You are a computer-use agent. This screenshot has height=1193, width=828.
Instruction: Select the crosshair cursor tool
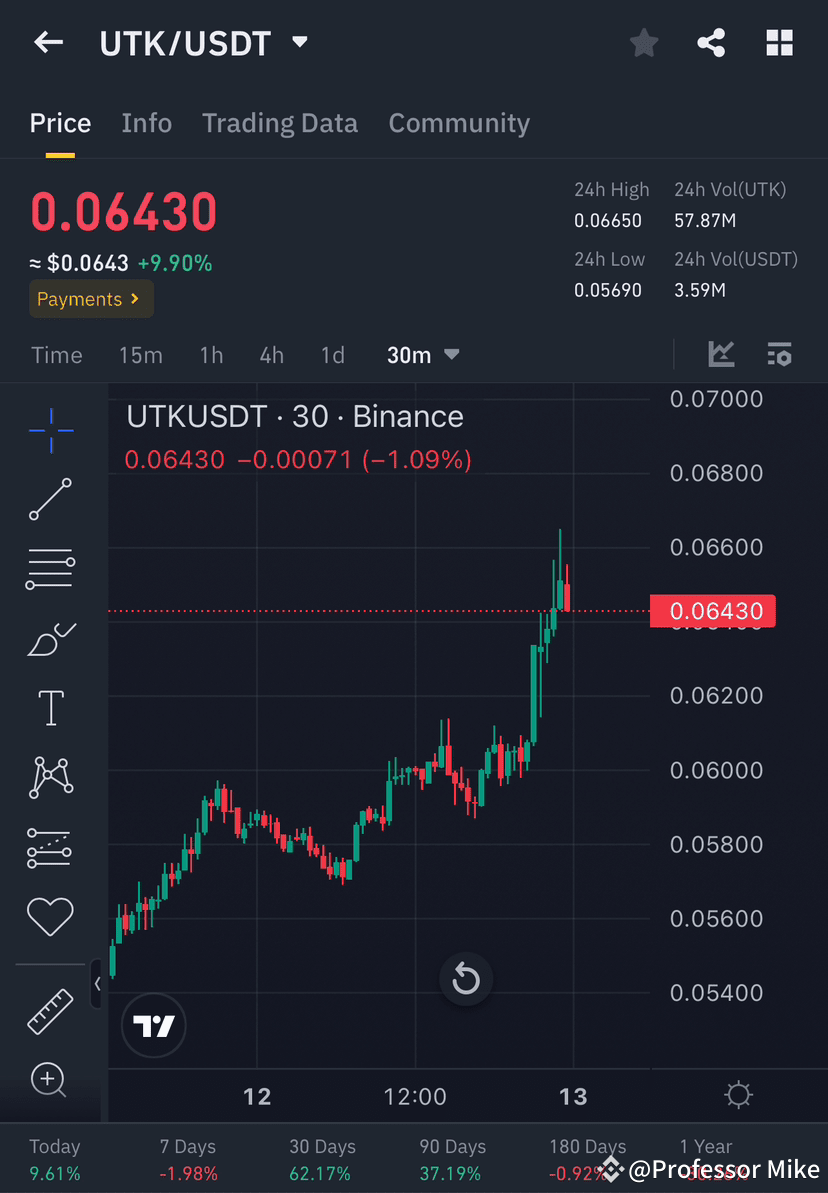pos(50,430)
